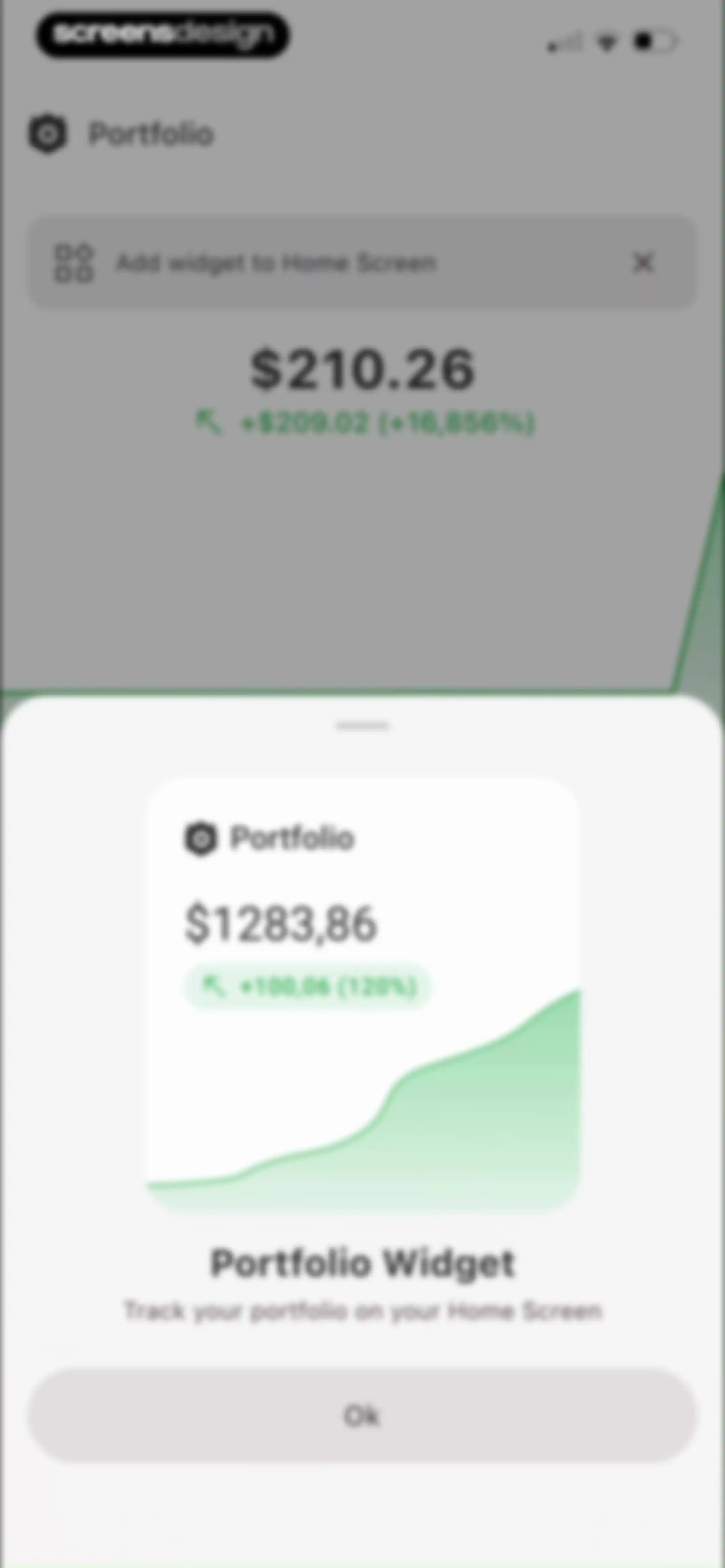Confirm with the Ok button
This screenshot has width=725, height=1568.
(x=362, y=1415)
